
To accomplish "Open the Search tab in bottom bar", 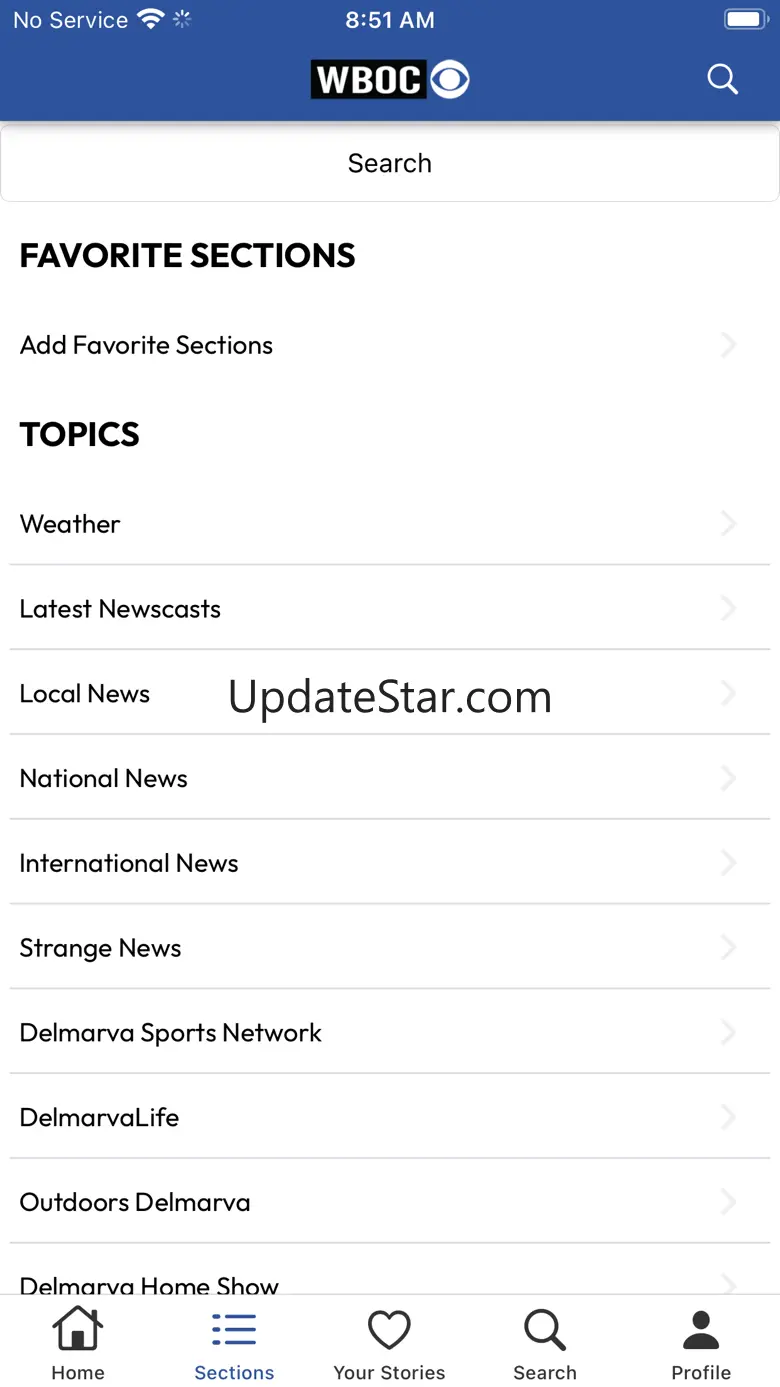I will click(x=545, y=1345).
